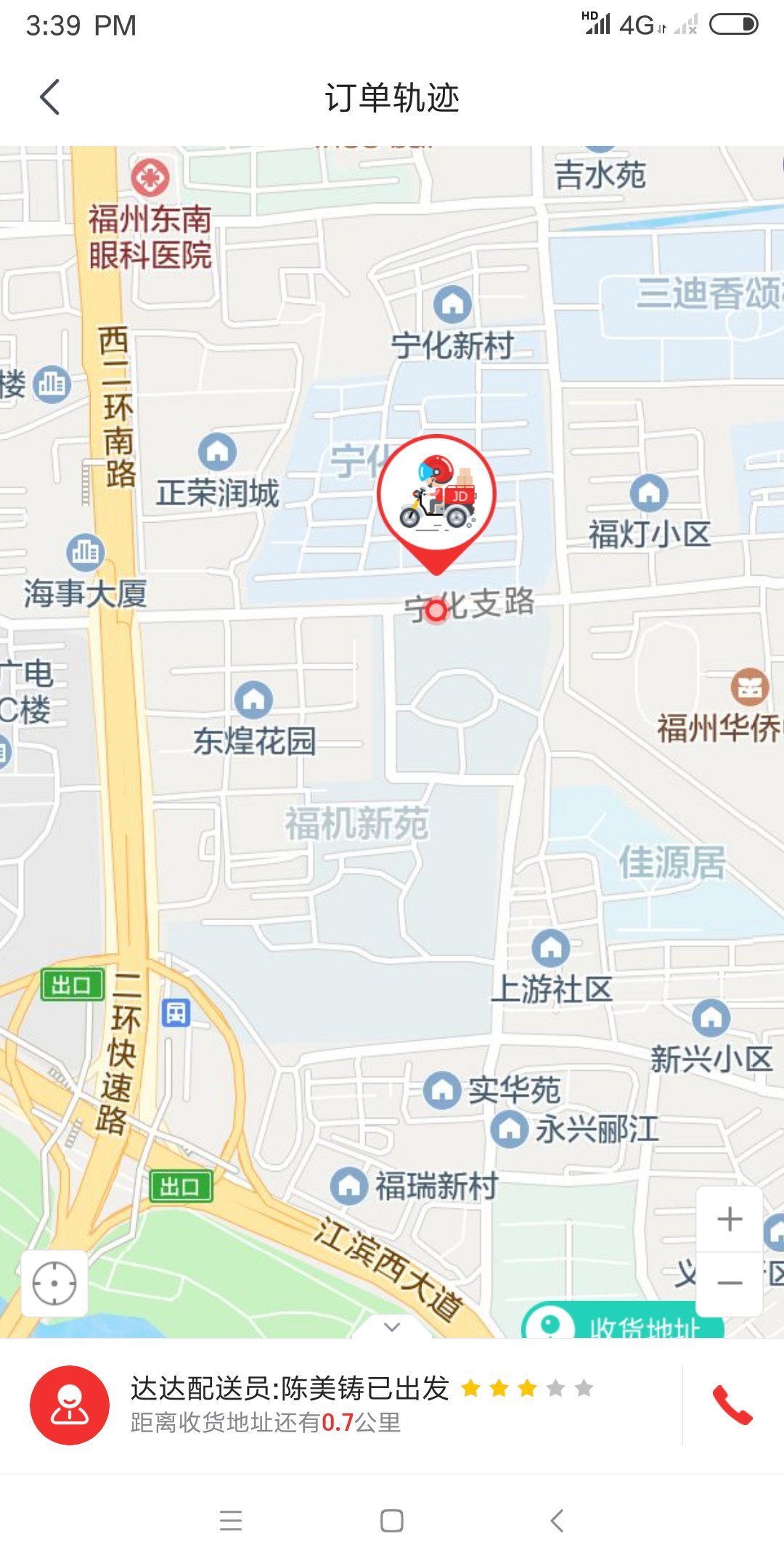
Task: Call courier 陈美铸 with the phone icon
Action: tap(732, 1405)
